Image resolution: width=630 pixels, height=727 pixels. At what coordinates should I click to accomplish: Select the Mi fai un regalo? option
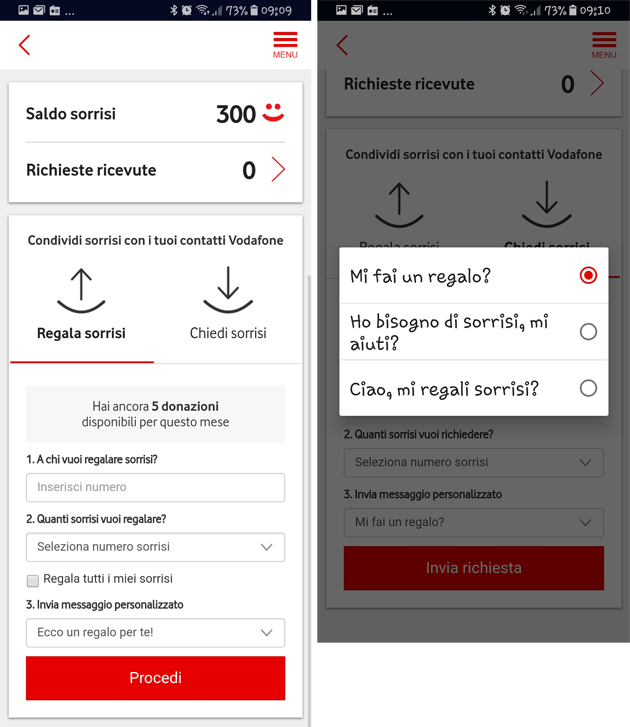(x=473, y=276)
